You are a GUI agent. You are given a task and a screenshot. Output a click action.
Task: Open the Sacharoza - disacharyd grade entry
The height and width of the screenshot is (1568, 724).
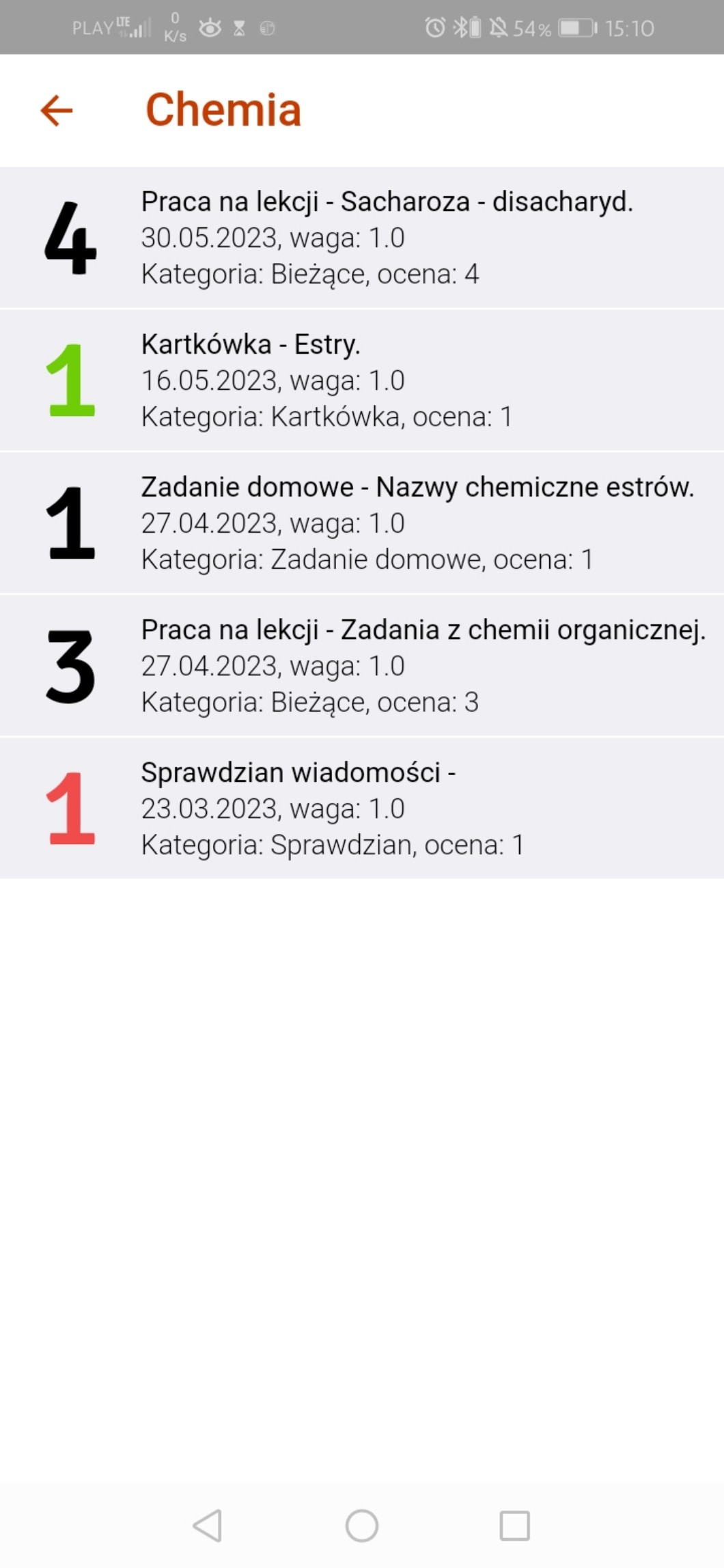click(362, 238)
